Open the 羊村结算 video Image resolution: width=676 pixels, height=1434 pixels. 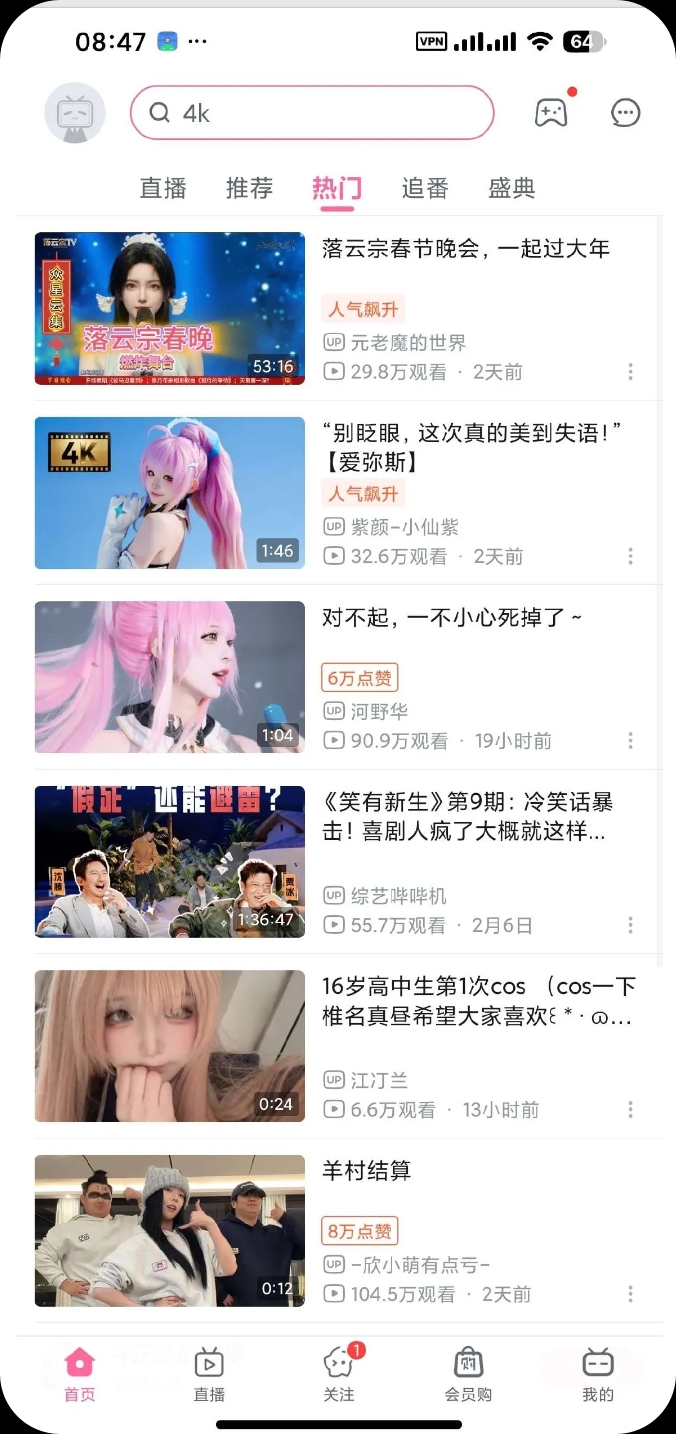click(170, 1230)
